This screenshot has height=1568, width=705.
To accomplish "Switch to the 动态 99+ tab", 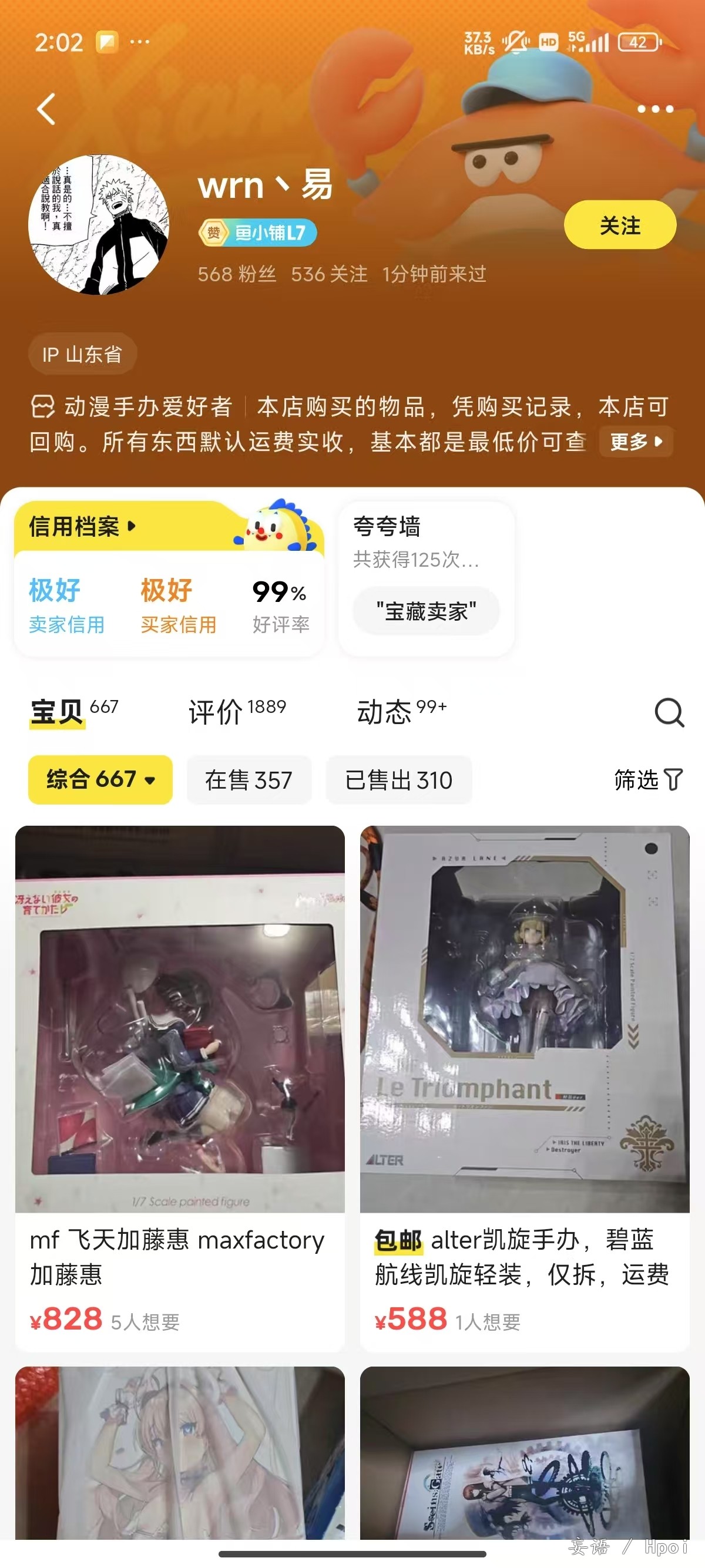I will [x=401, y=711].
